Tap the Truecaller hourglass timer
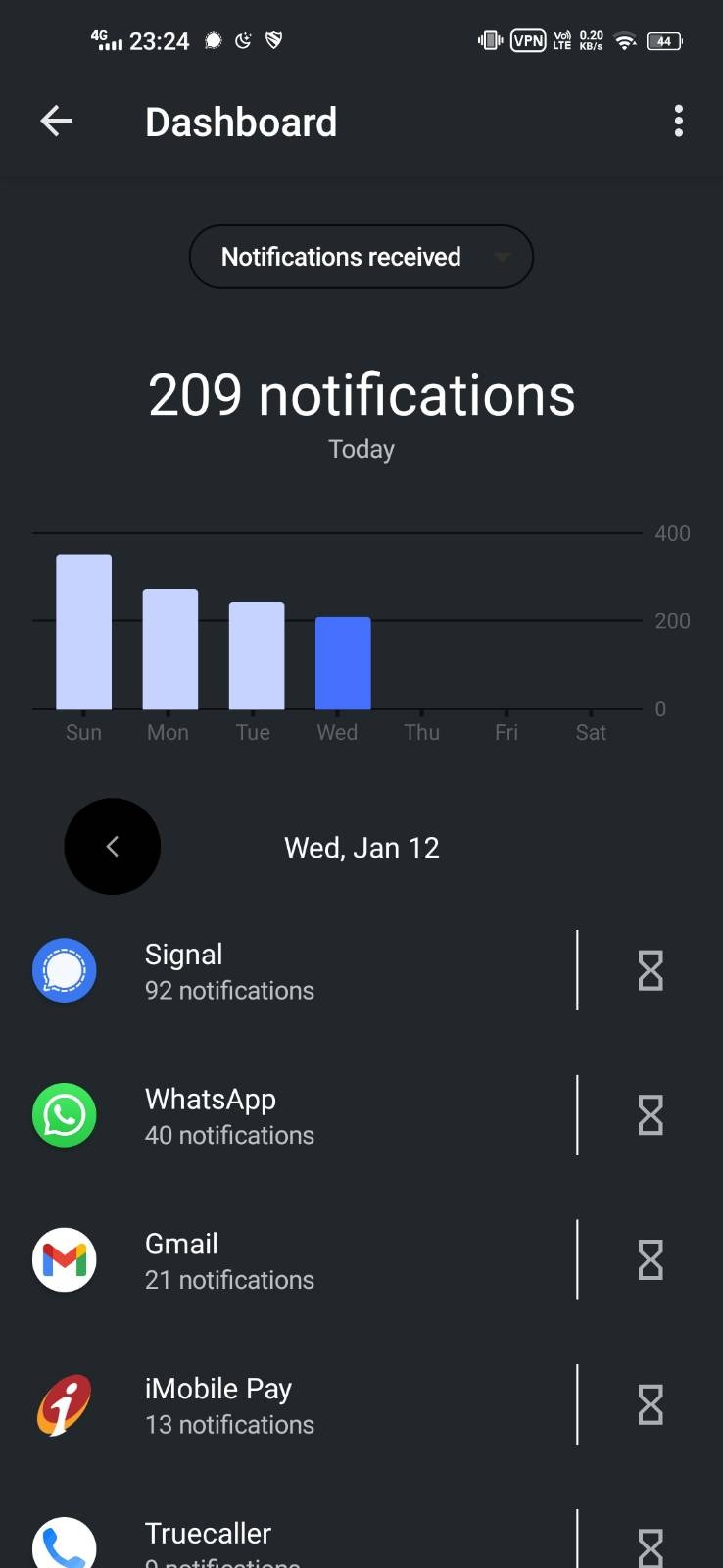The image size is (723, 1568). coord(650,1546)
